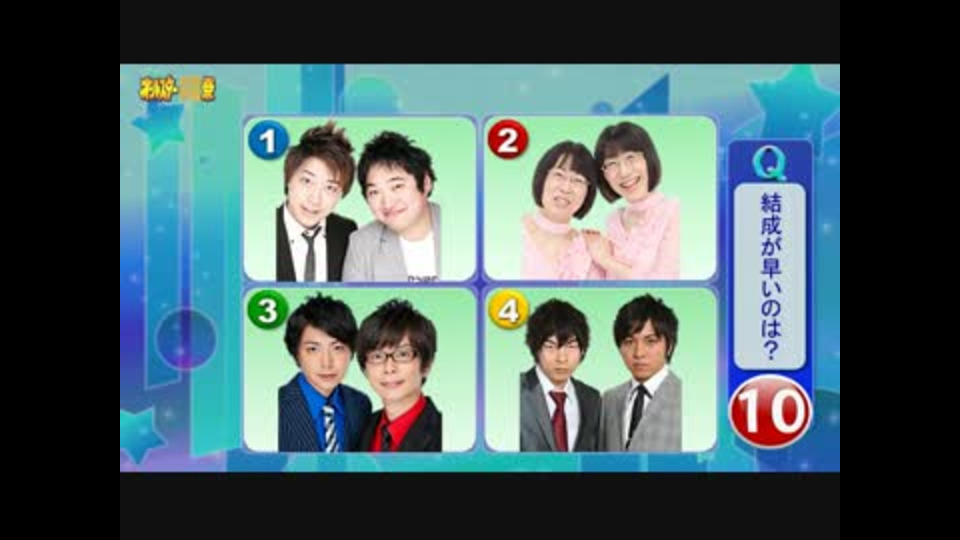This screenshot has width=960, height=540.
Task: Pick answer 3 with the green number badge
Action: [360, 370]
